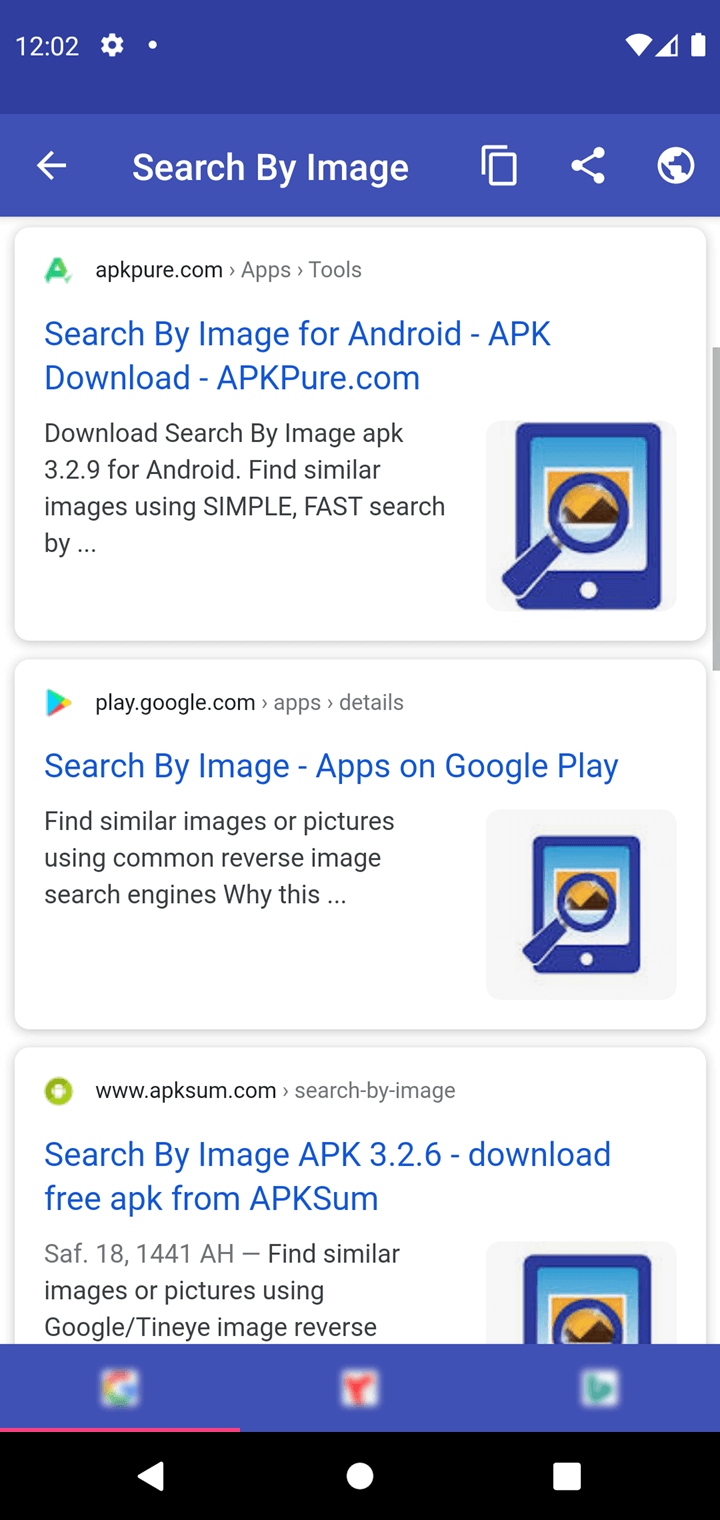Viewport: 720px width, 1520px height.
Task: Switch to the Yandex search engine tab
Action: click(x=360, y=1388)
